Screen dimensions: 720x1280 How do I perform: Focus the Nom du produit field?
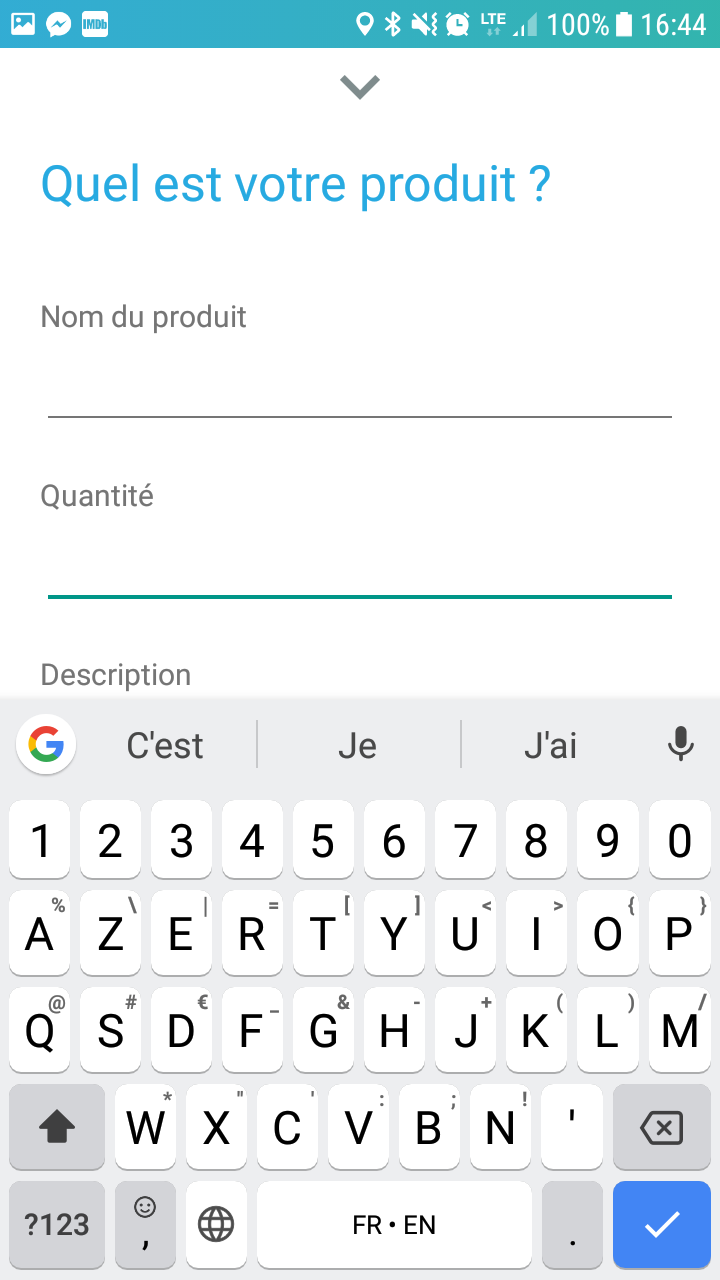pyautogui.click(x=360, y=385)
